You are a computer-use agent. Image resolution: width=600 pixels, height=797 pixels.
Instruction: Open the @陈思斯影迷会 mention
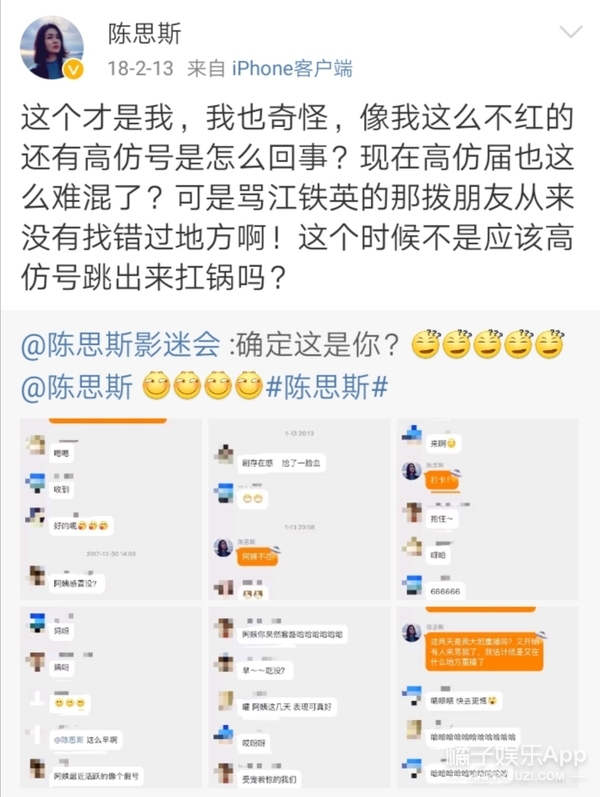[x=121, y=345]
